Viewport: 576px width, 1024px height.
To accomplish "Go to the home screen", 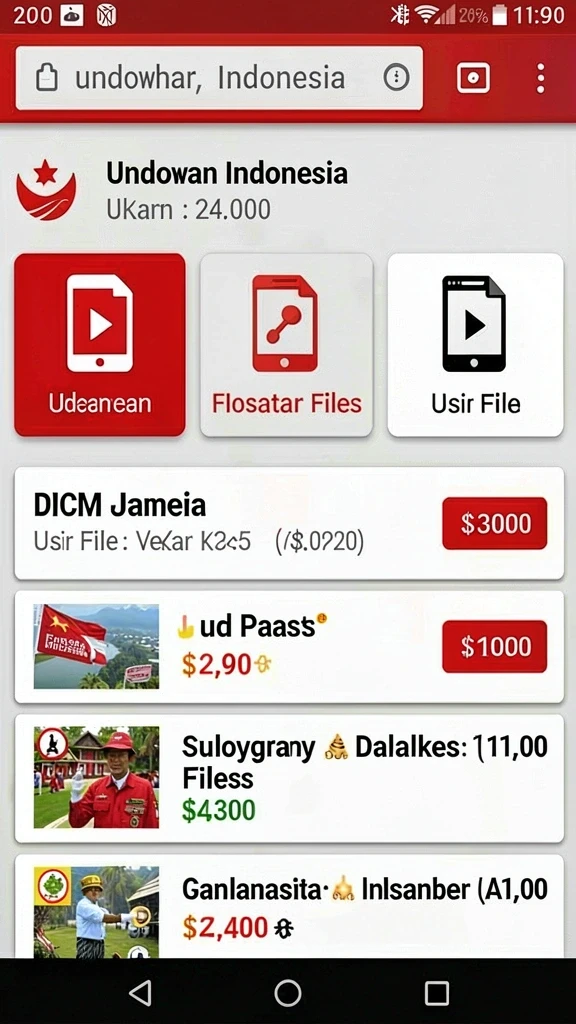I will pos(288,992).
